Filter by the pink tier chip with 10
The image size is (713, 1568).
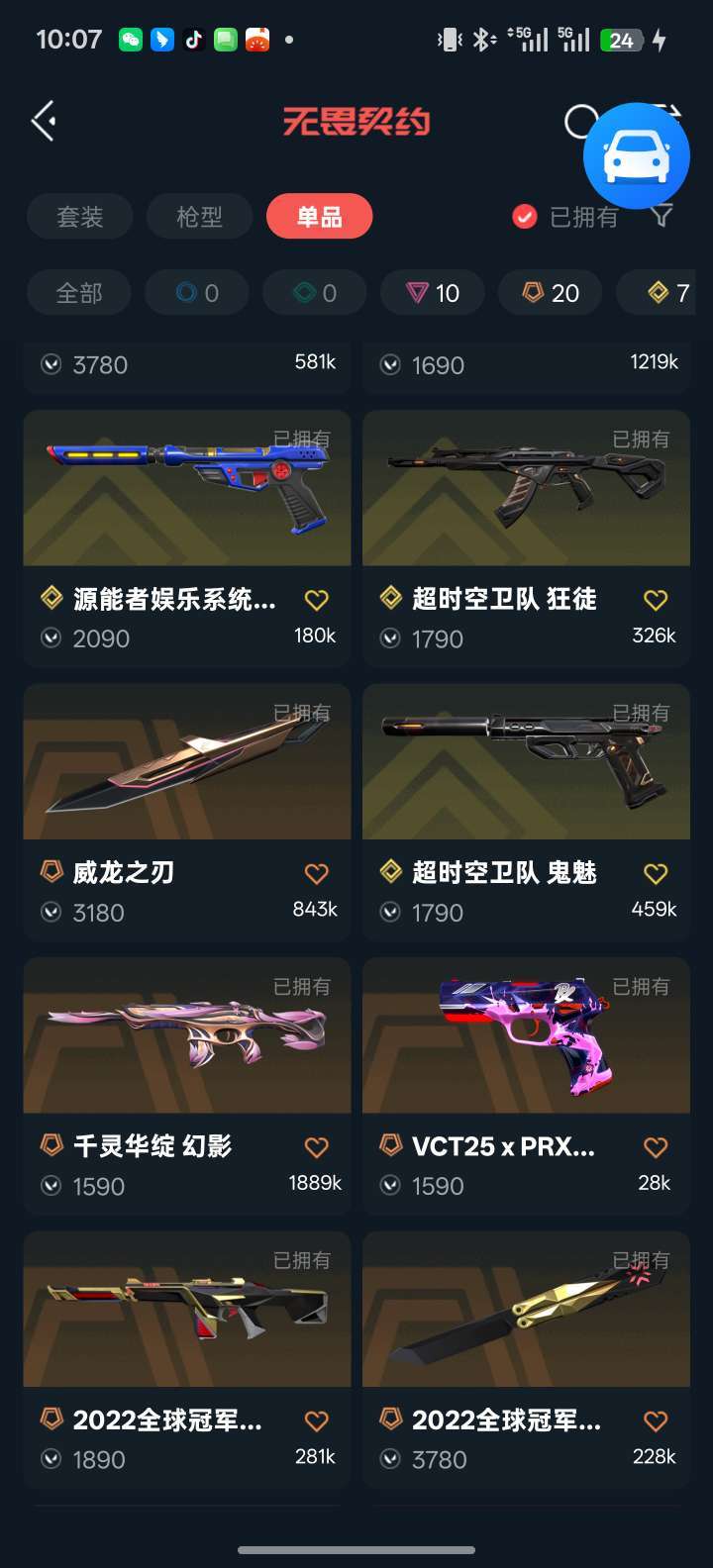[x=433, y=293]
